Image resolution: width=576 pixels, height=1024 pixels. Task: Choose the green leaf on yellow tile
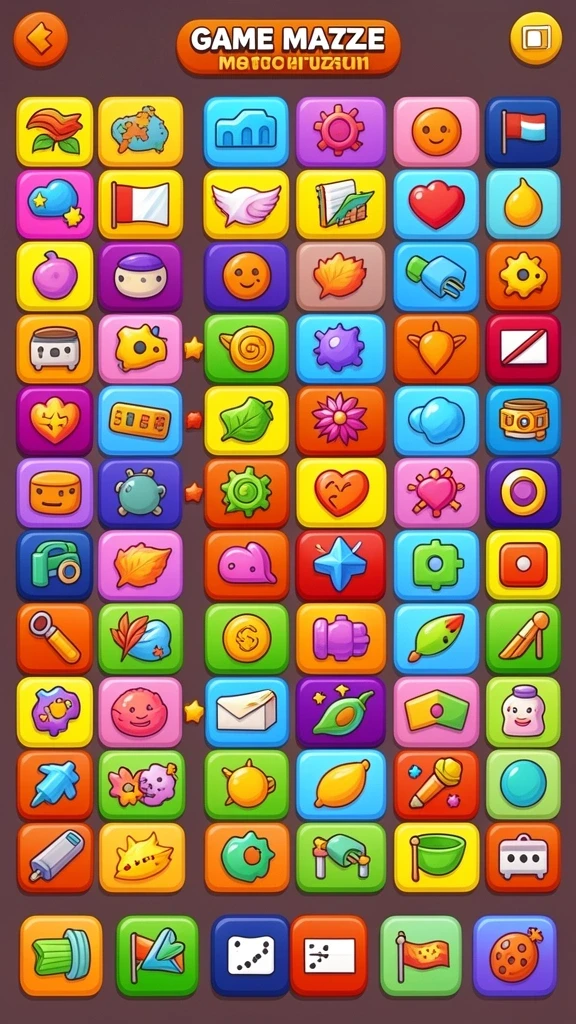246,421
